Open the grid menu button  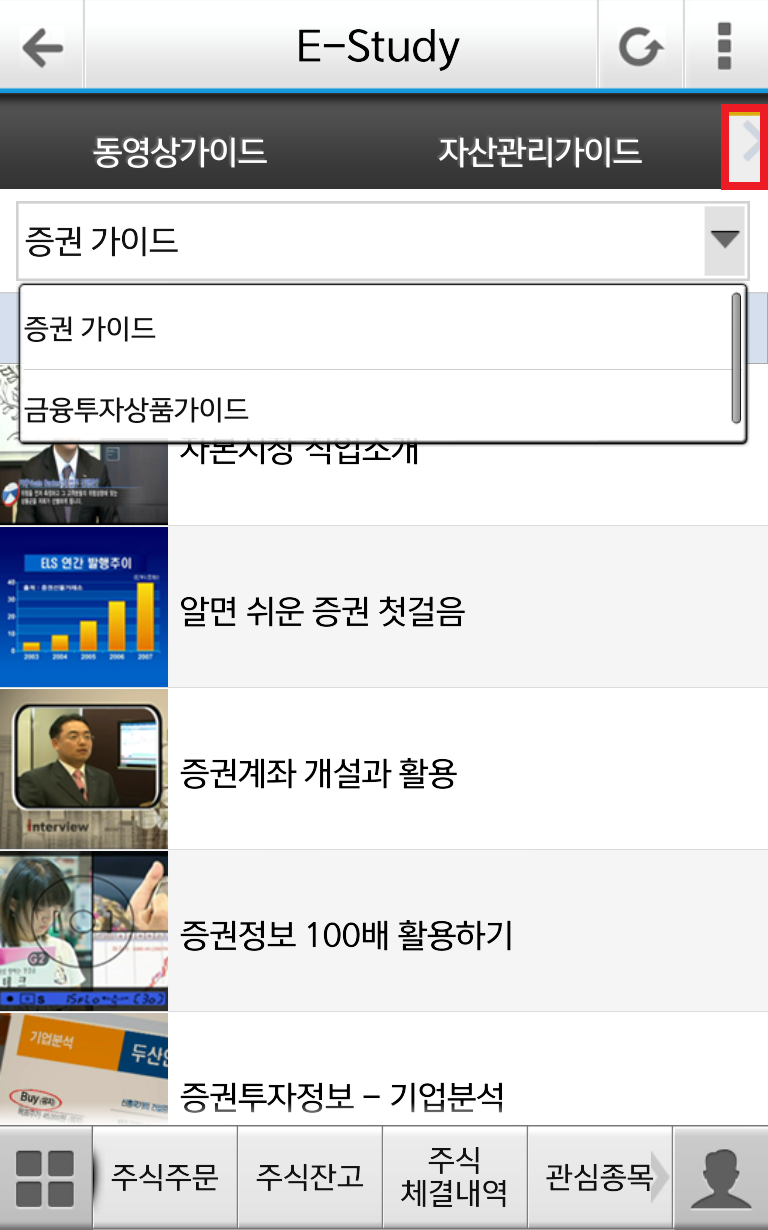[x=46, y=1178]
